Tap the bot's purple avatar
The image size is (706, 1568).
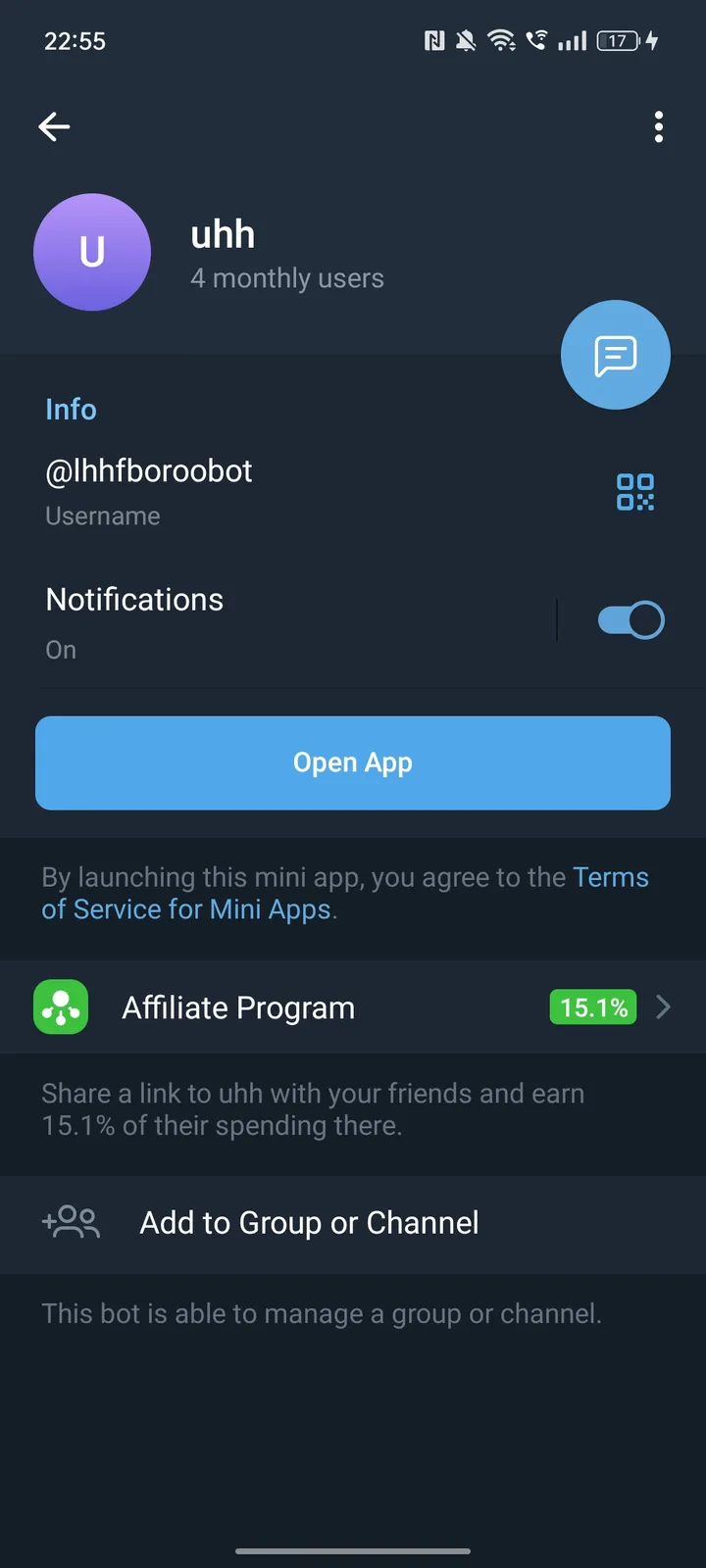[x=92, y=252]
